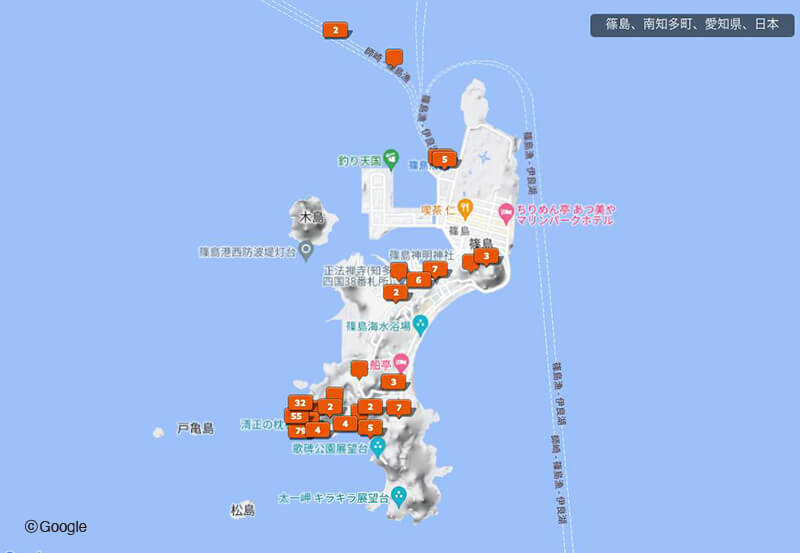Open the 5 marker above 歌碑公園展望台
This screenshot has width=800, height=553.
pos(372,428)
